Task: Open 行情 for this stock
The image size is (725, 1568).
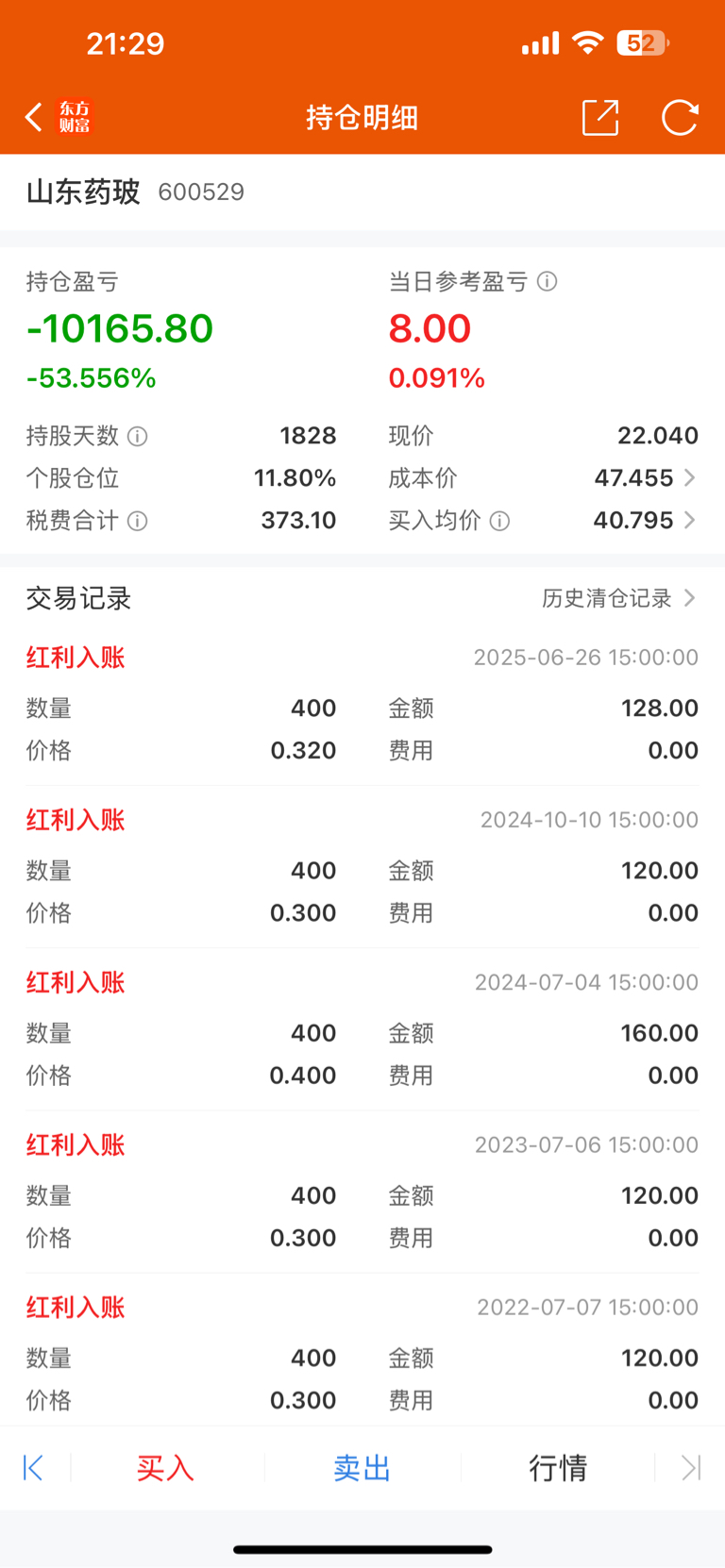Action: [558, 1468]
